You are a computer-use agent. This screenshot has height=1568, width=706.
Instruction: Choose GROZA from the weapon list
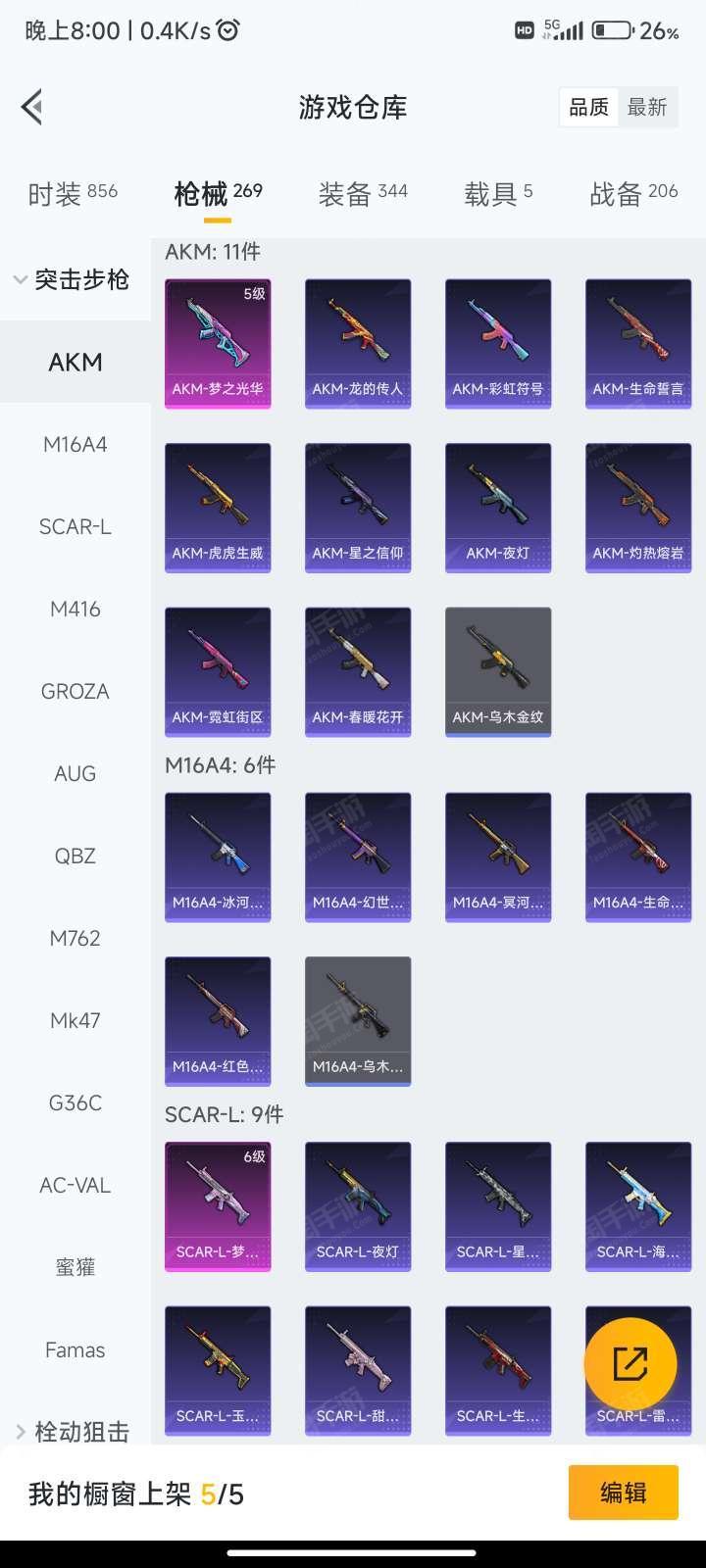point(76,691)
